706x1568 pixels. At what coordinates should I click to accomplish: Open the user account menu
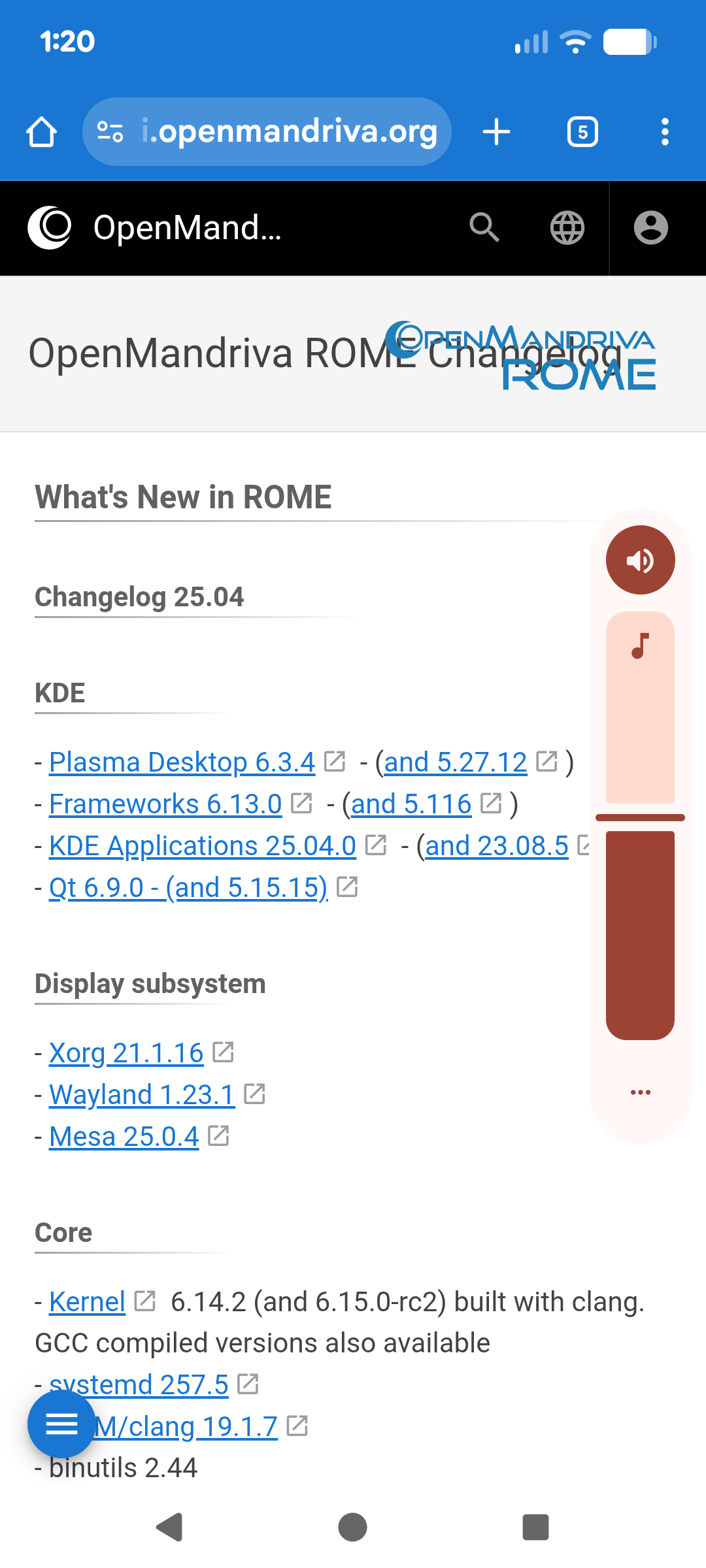point(650,228)
